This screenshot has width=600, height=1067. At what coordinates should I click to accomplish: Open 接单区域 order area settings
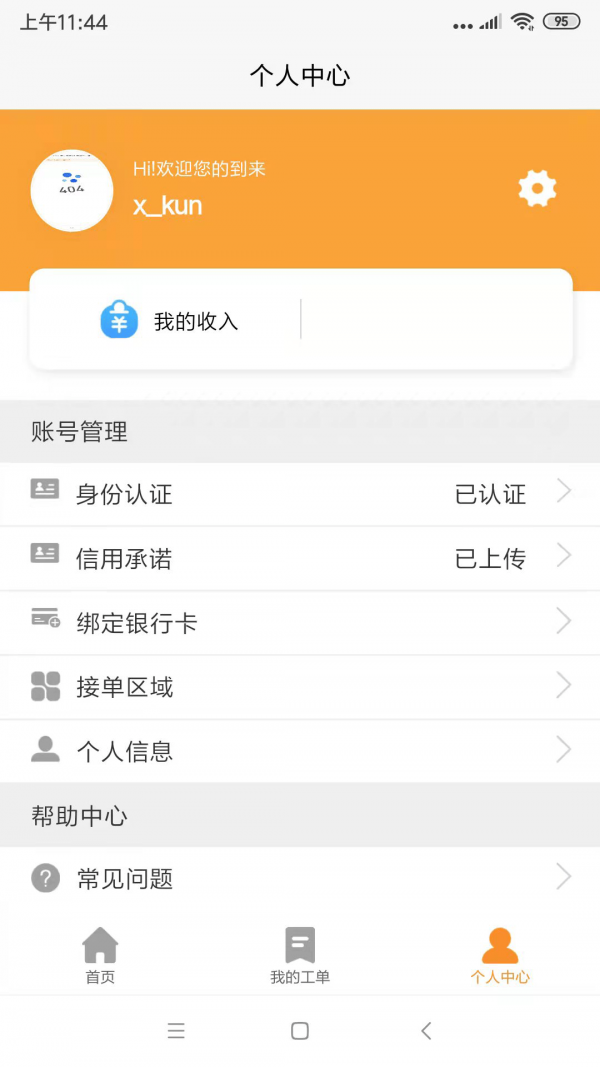point(300,687)
